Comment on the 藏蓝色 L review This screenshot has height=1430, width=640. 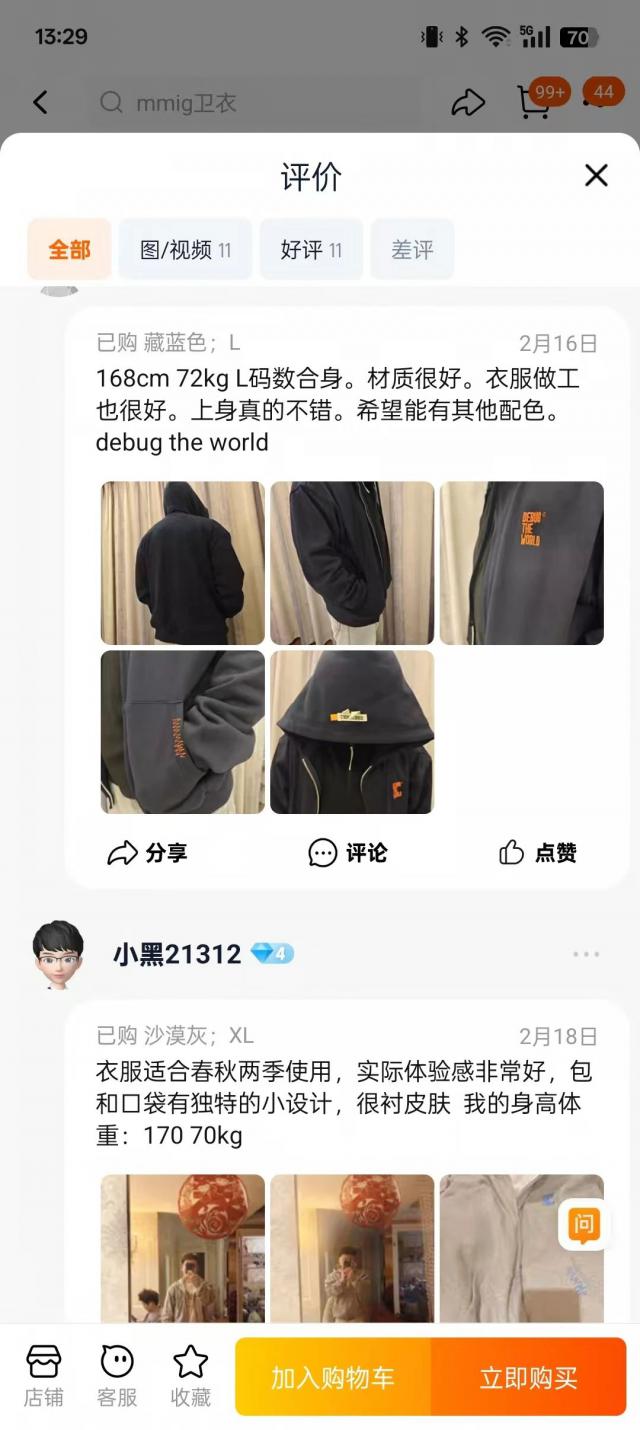(x=347, y=853)
